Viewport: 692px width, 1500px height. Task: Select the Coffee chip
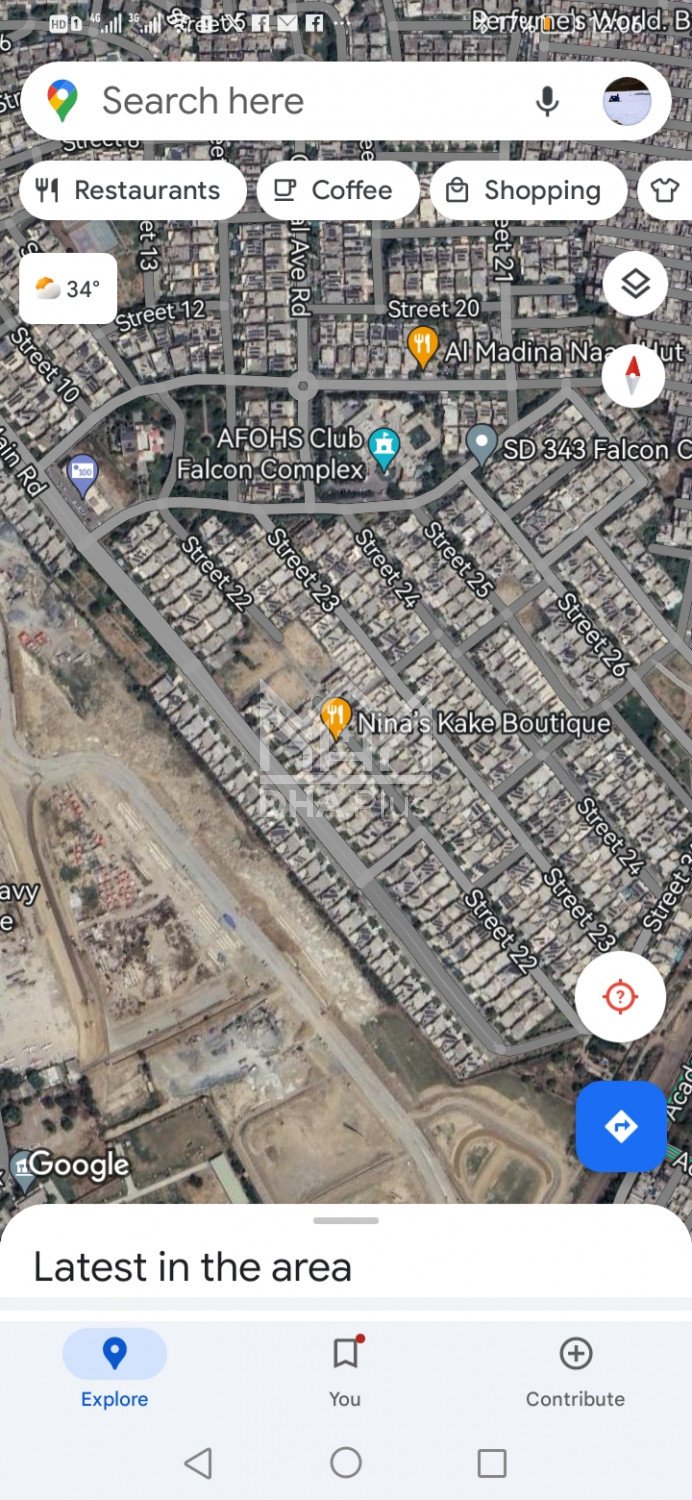337,190
